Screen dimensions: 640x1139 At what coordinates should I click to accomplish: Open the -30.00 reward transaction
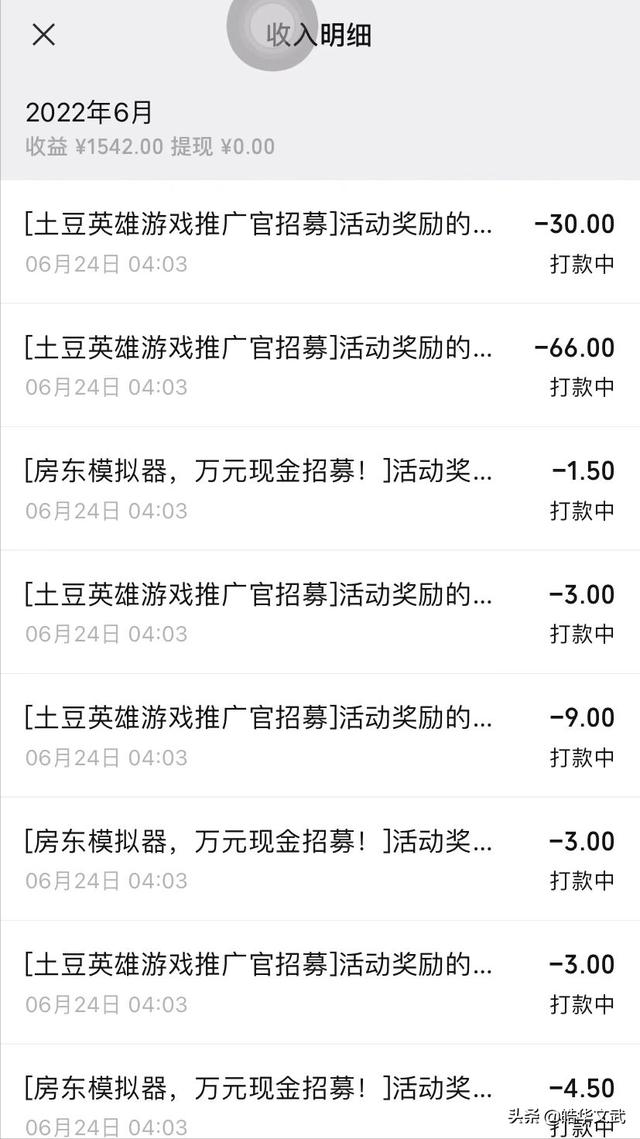(320, 242)
